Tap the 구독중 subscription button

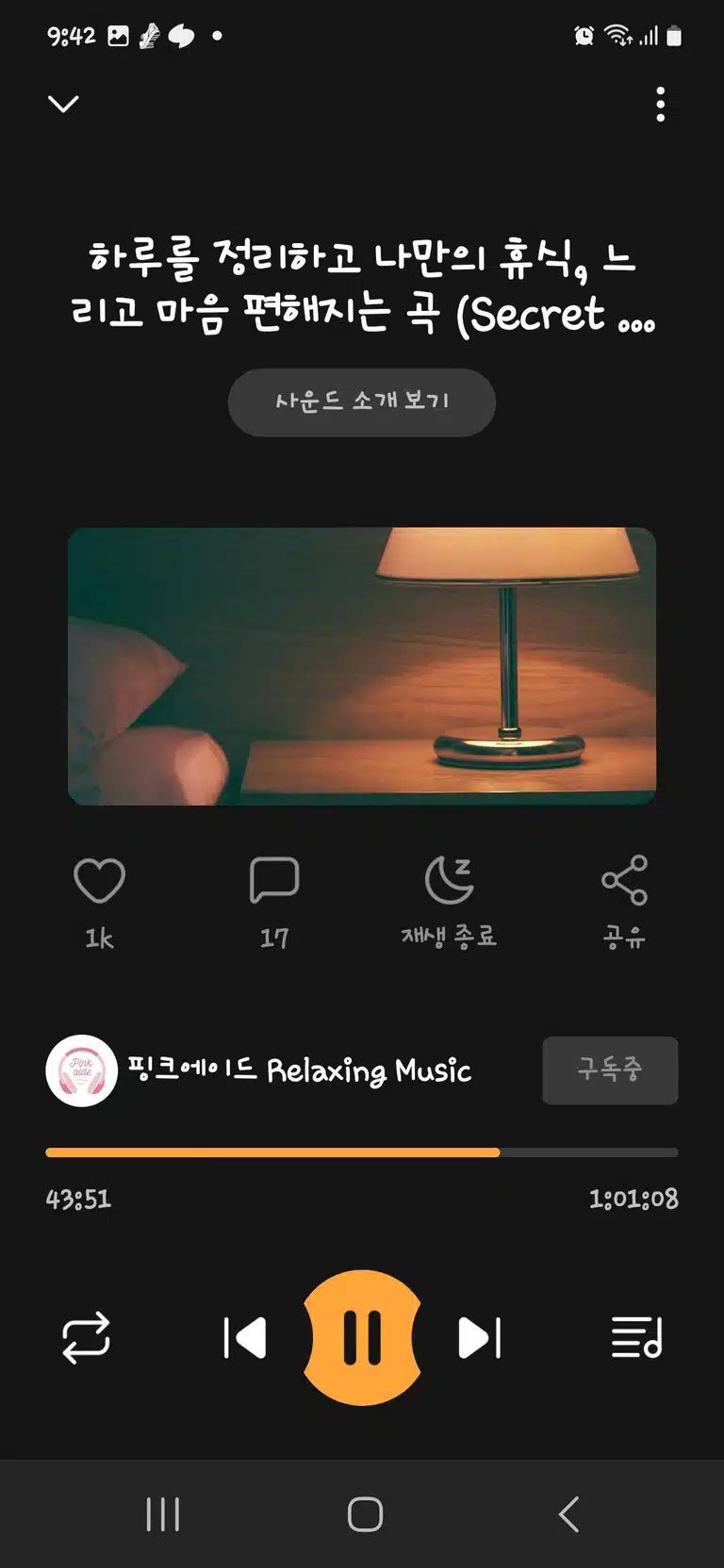(x=610, y=1070)
